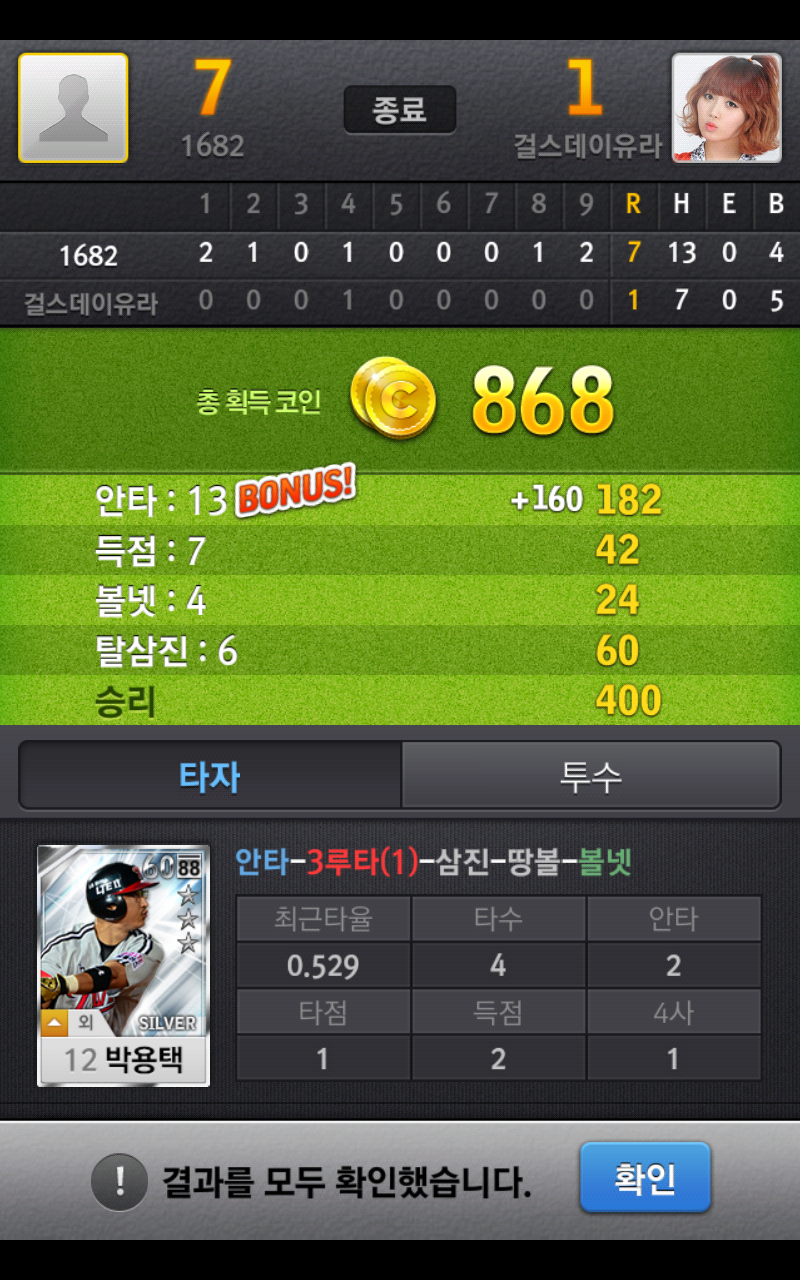This screenshot has height=1280, width=800.
Task: Switch to the 투수 tab
Action: (590, 775)
